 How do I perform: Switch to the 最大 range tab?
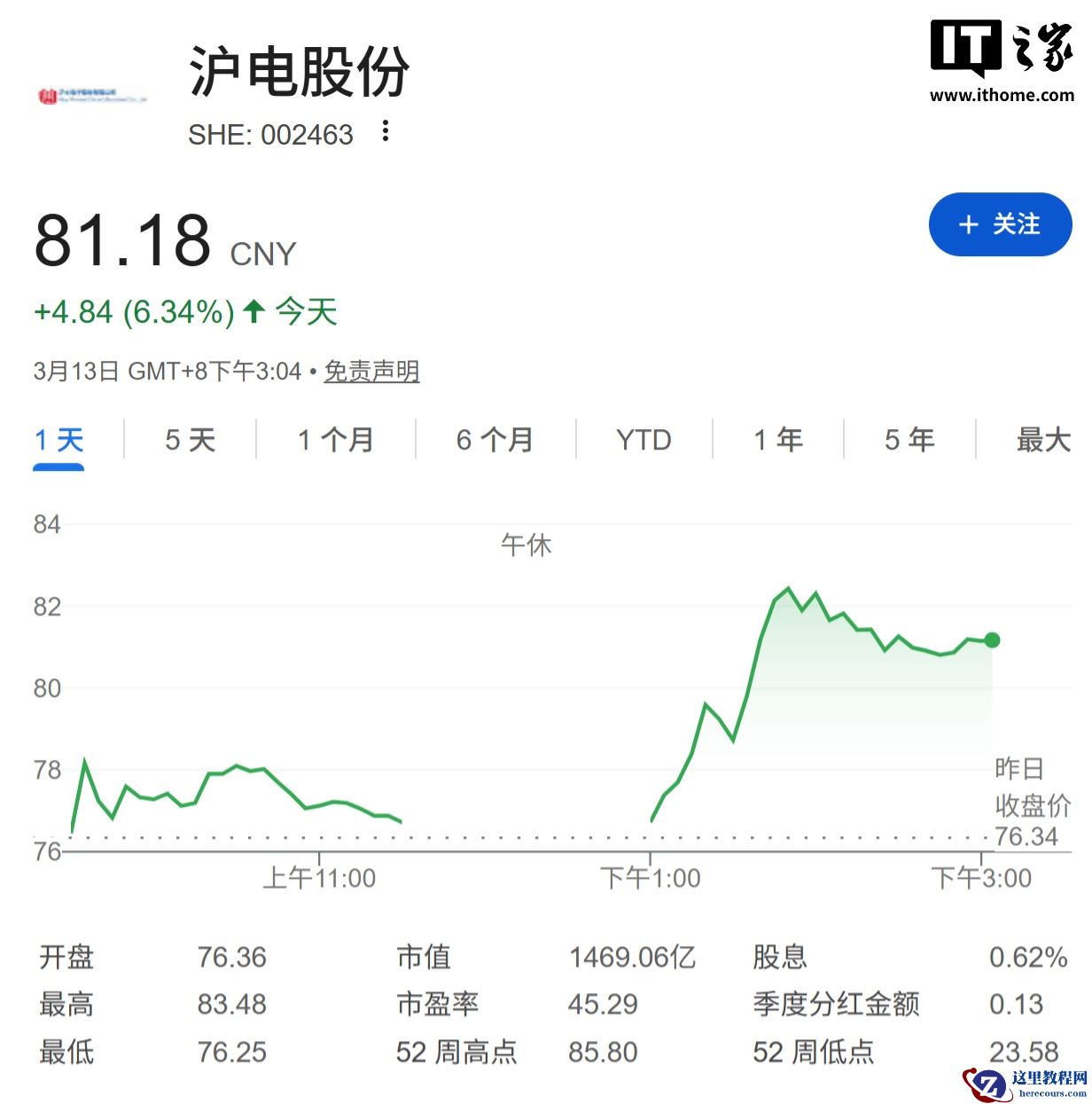(1043, 440)
